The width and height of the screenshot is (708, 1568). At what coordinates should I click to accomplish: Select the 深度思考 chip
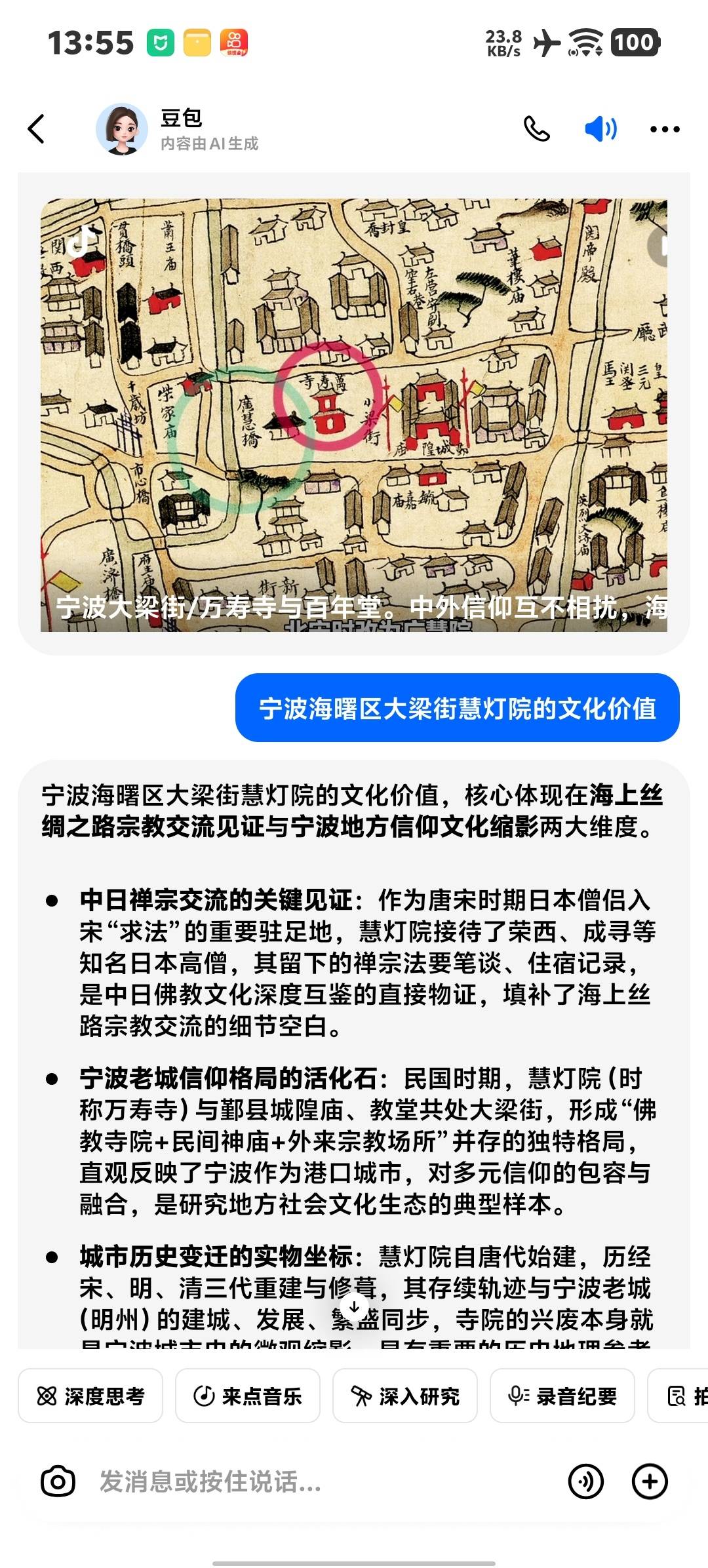pos(90,1397)
